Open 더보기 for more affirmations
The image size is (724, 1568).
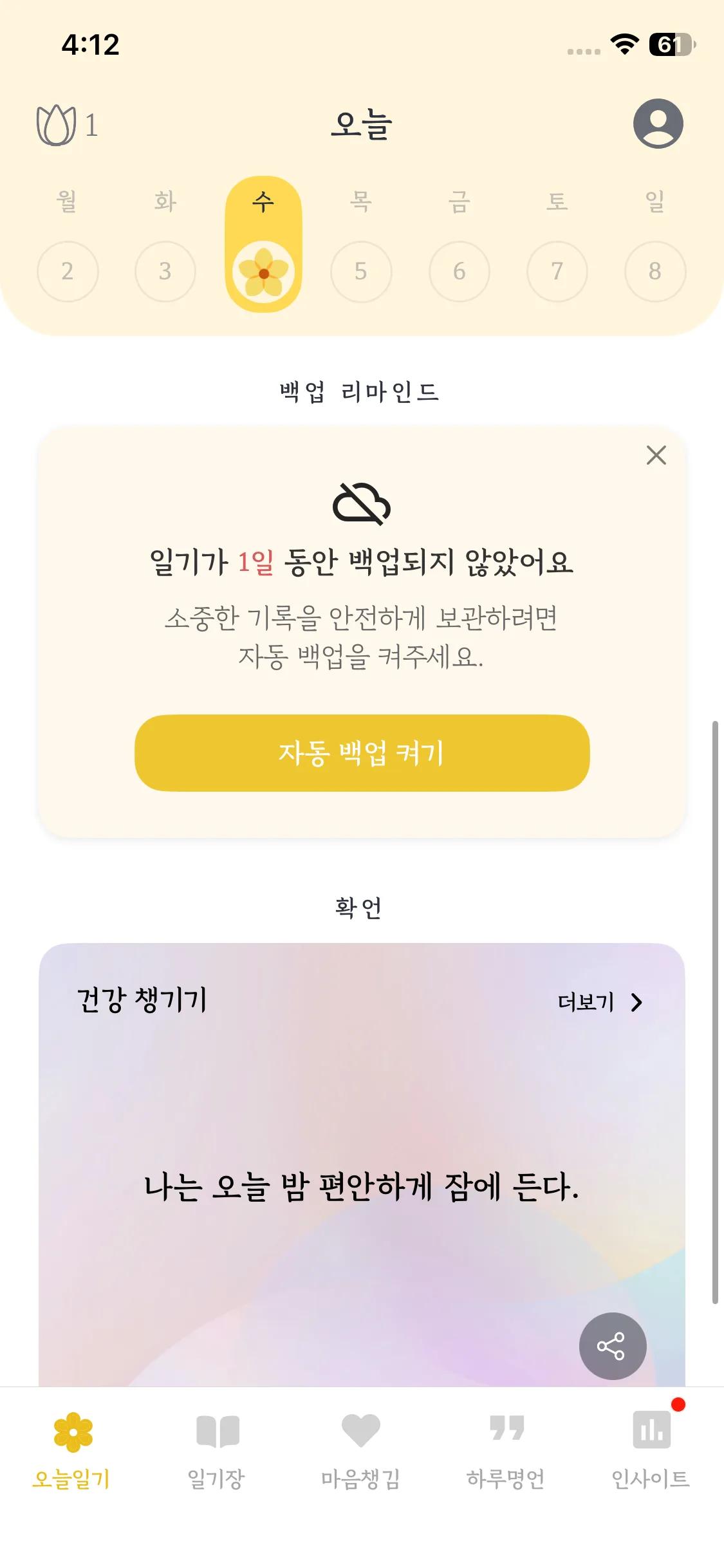pos(600,1002)
